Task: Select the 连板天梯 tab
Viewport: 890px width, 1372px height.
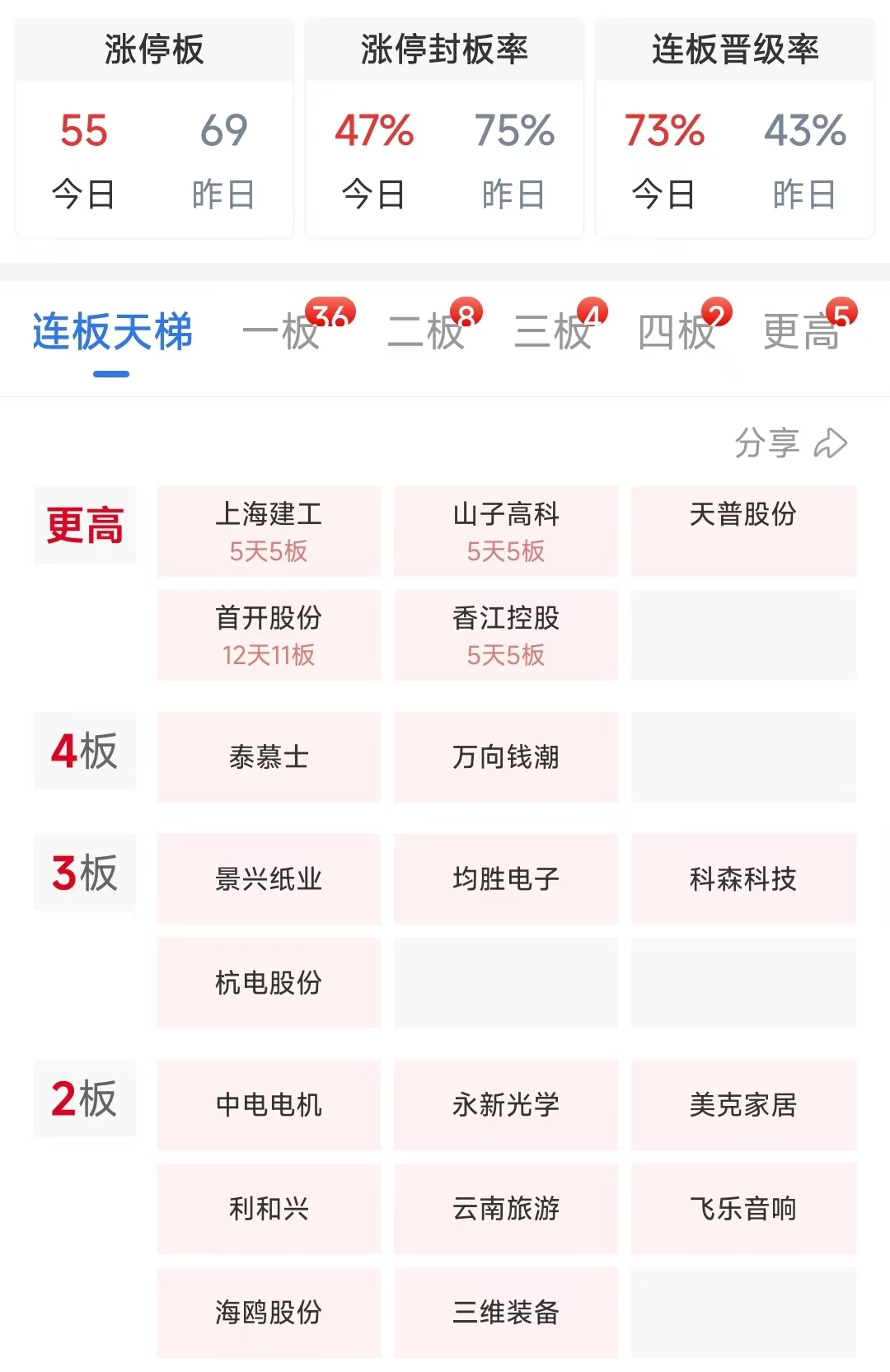Action: tap(112, 332)
